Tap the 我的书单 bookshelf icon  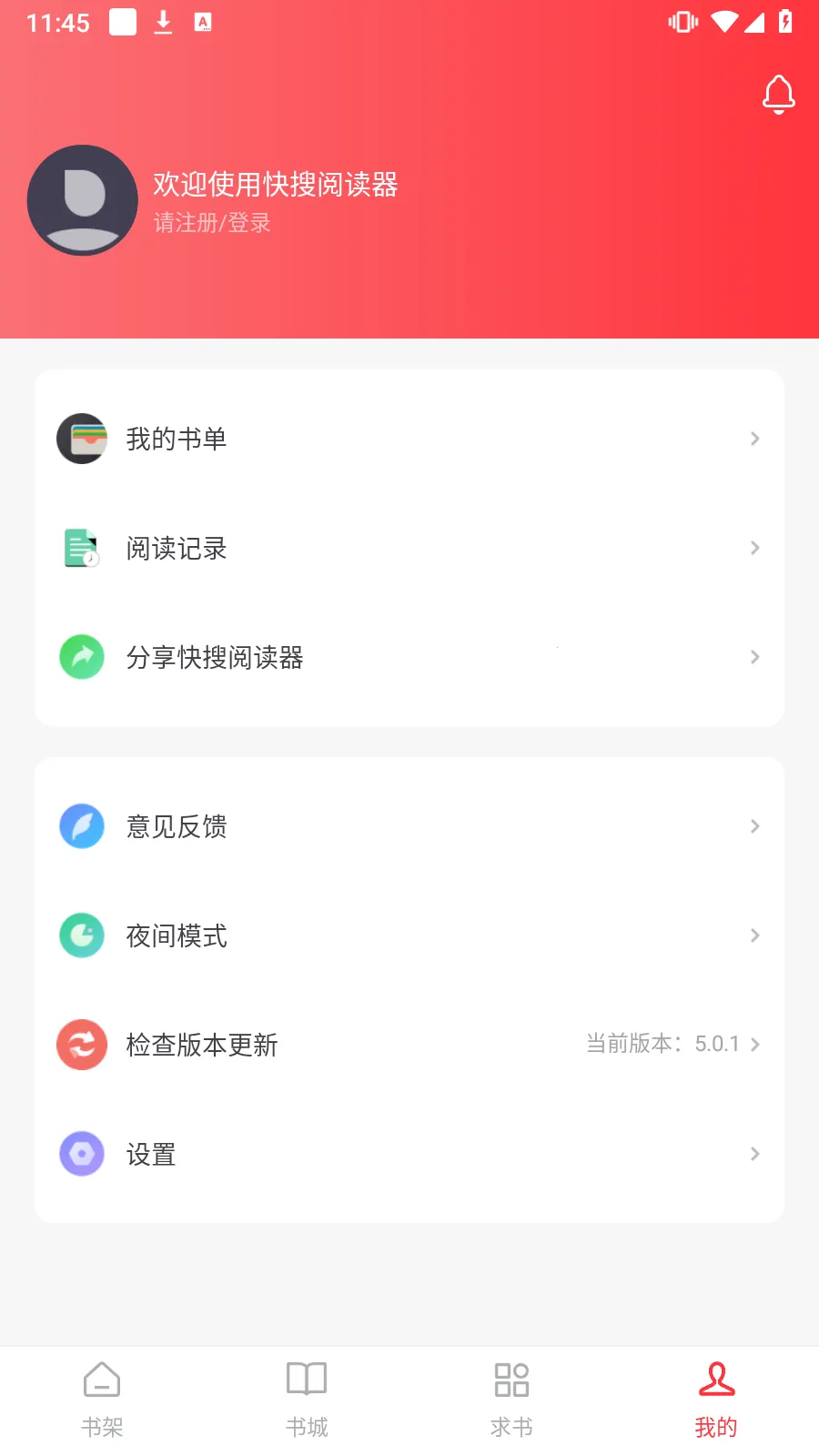pyautogui.click(x=82, y=439)
